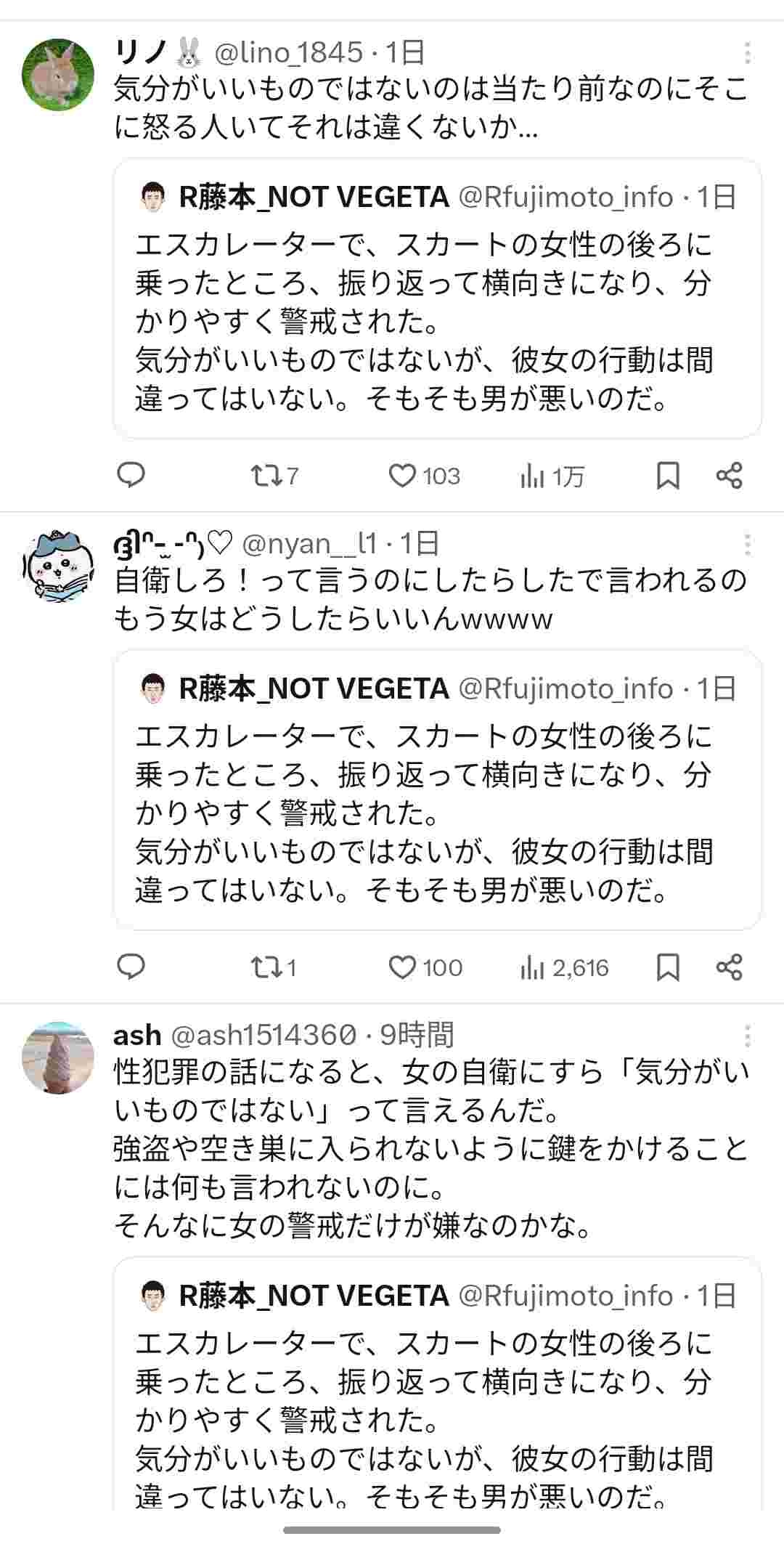Share the post by @nyan__l1
Viewport: 784px width, 1552px height.
pyautogui.click(x=729, y=967)
